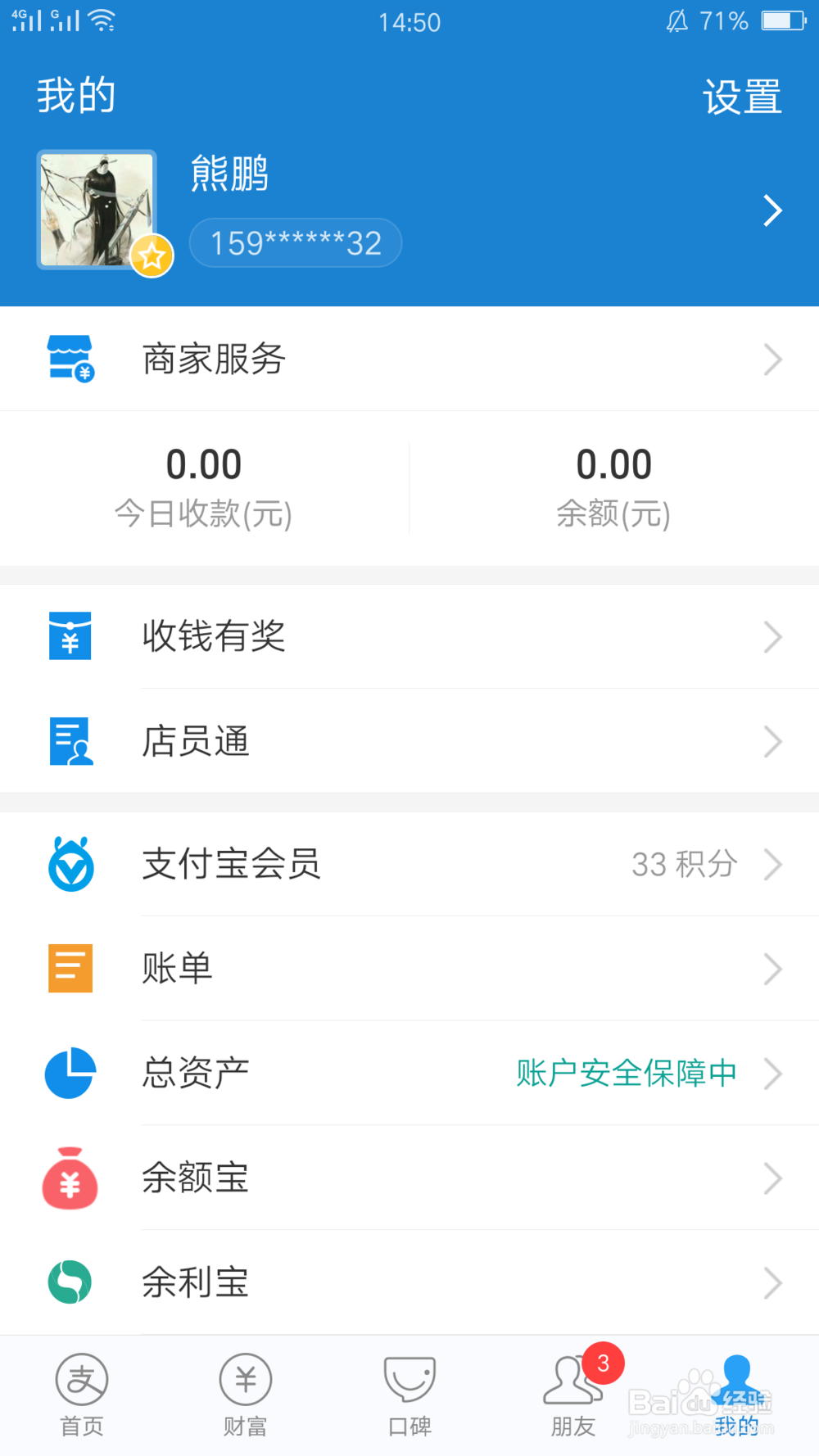Expand the profile row via its chevron
The height and width of the screenshot is (1456, 819).
click(x=771, y=210)
